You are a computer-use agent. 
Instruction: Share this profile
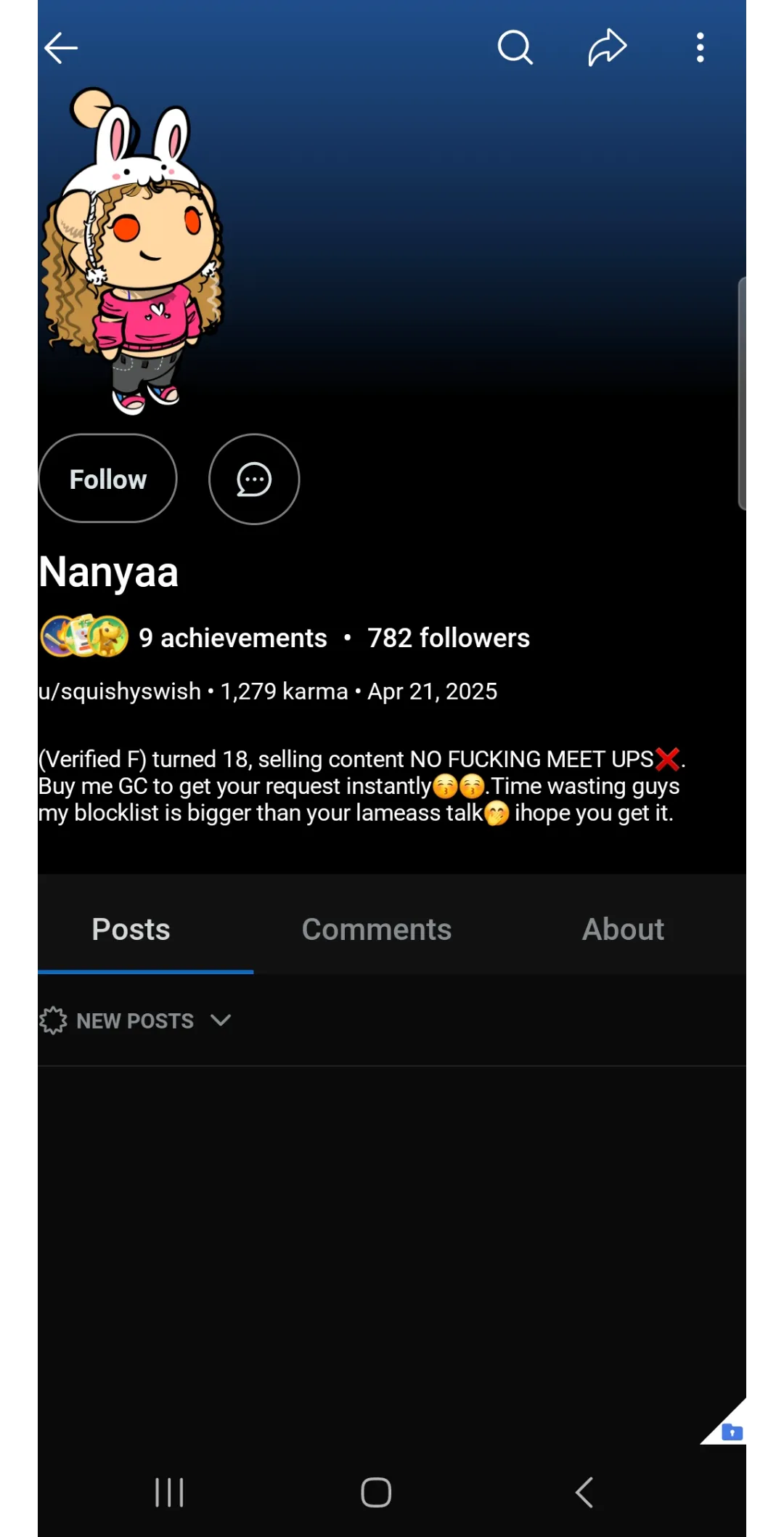(607, 48)
